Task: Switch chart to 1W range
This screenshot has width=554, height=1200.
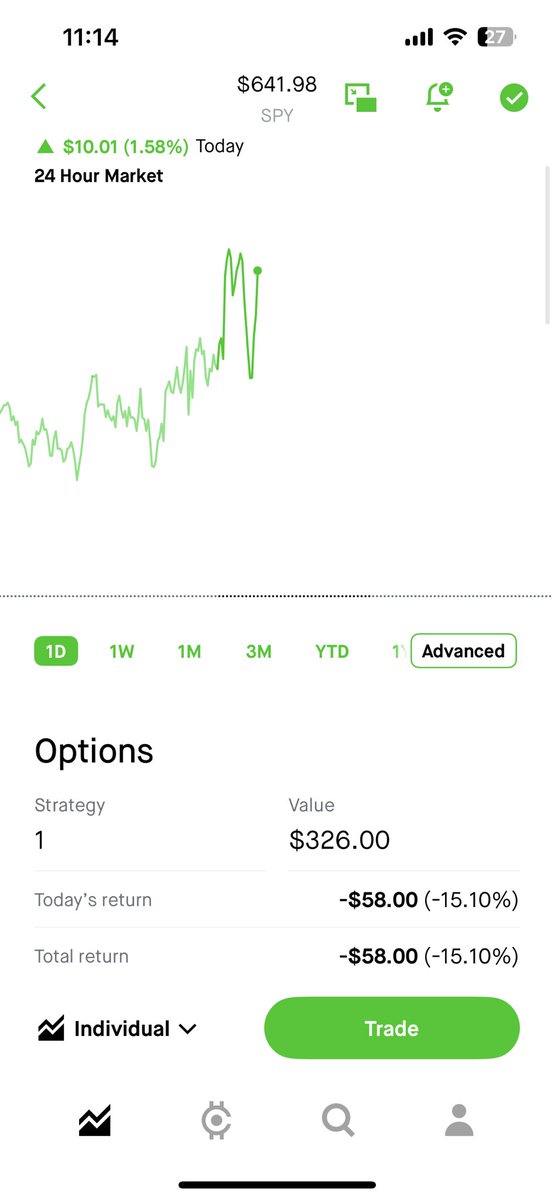Action: point(121,651)
